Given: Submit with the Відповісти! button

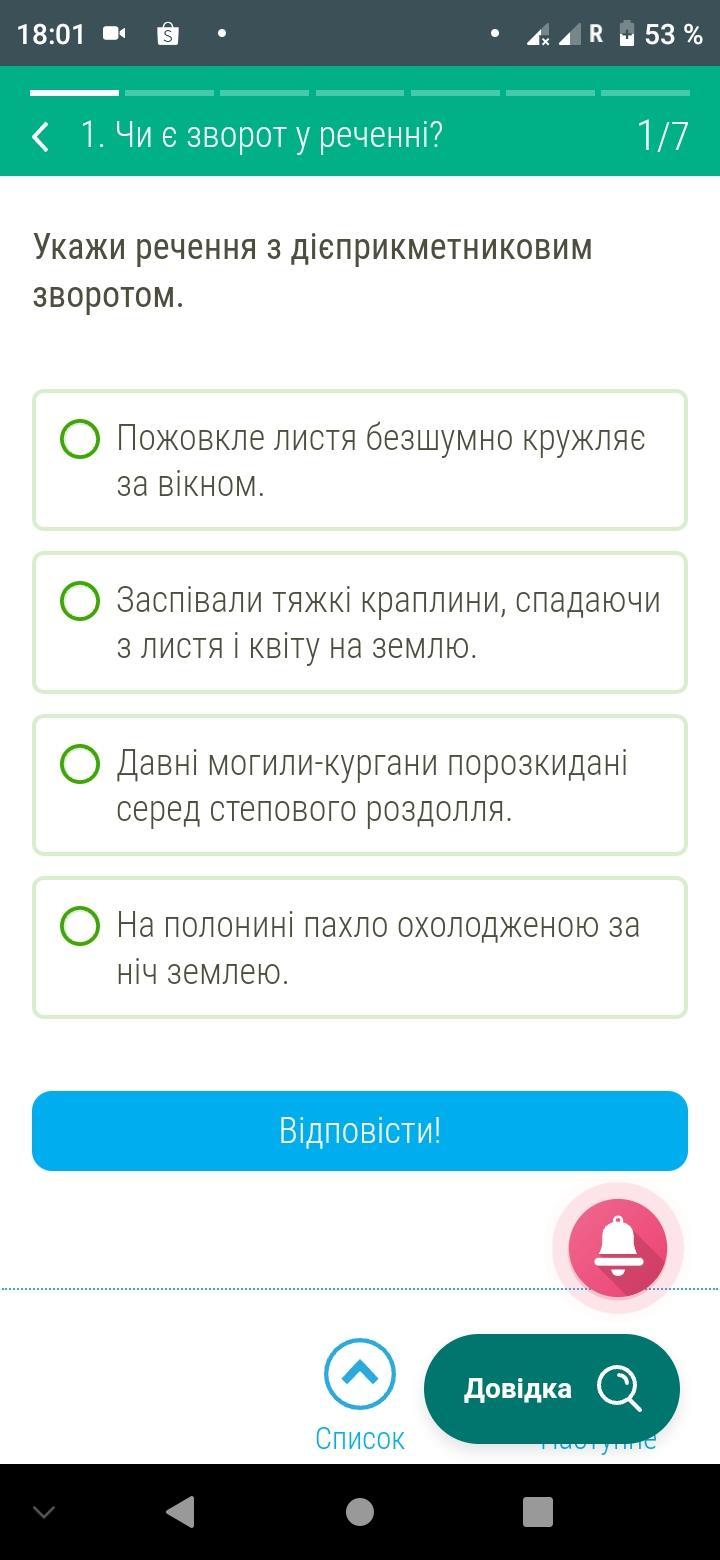Looking at the screenshot, I should click(360, 1131).
